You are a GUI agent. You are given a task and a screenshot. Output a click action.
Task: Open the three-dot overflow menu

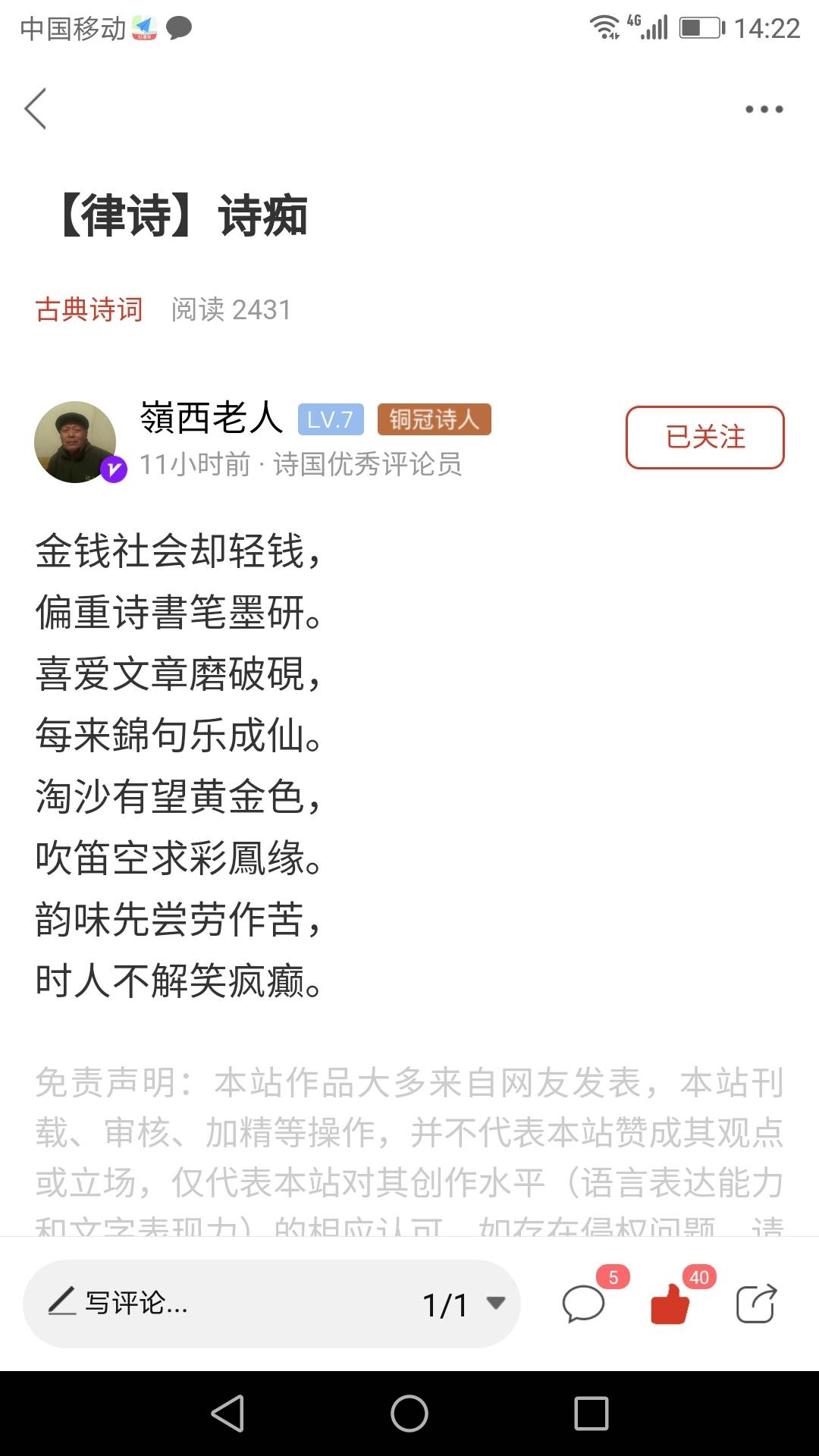click(x=764, y=109)
